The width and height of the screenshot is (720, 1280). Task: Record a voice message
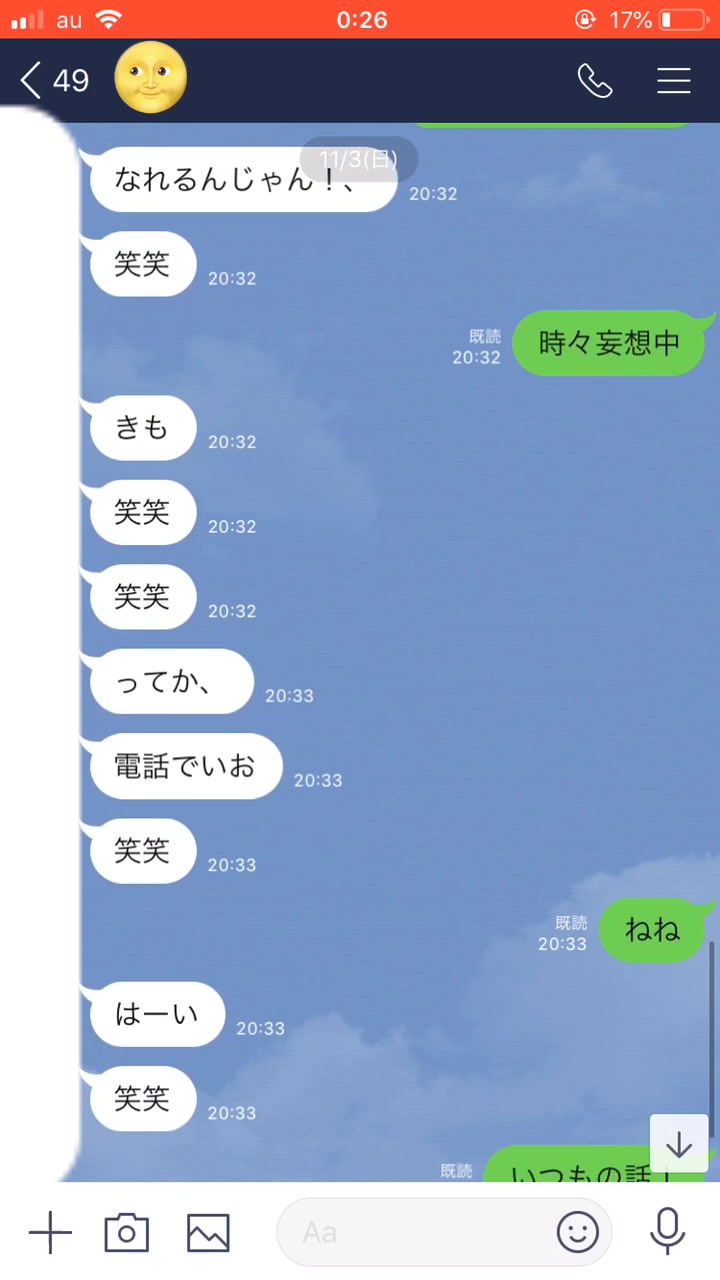(667, 1231)
